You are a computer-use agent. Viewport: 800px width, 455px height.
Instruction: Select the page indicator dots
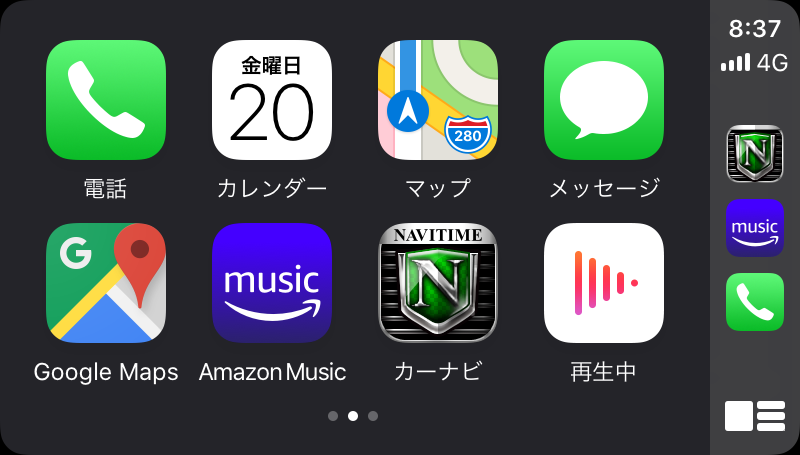tap(353, 415)
